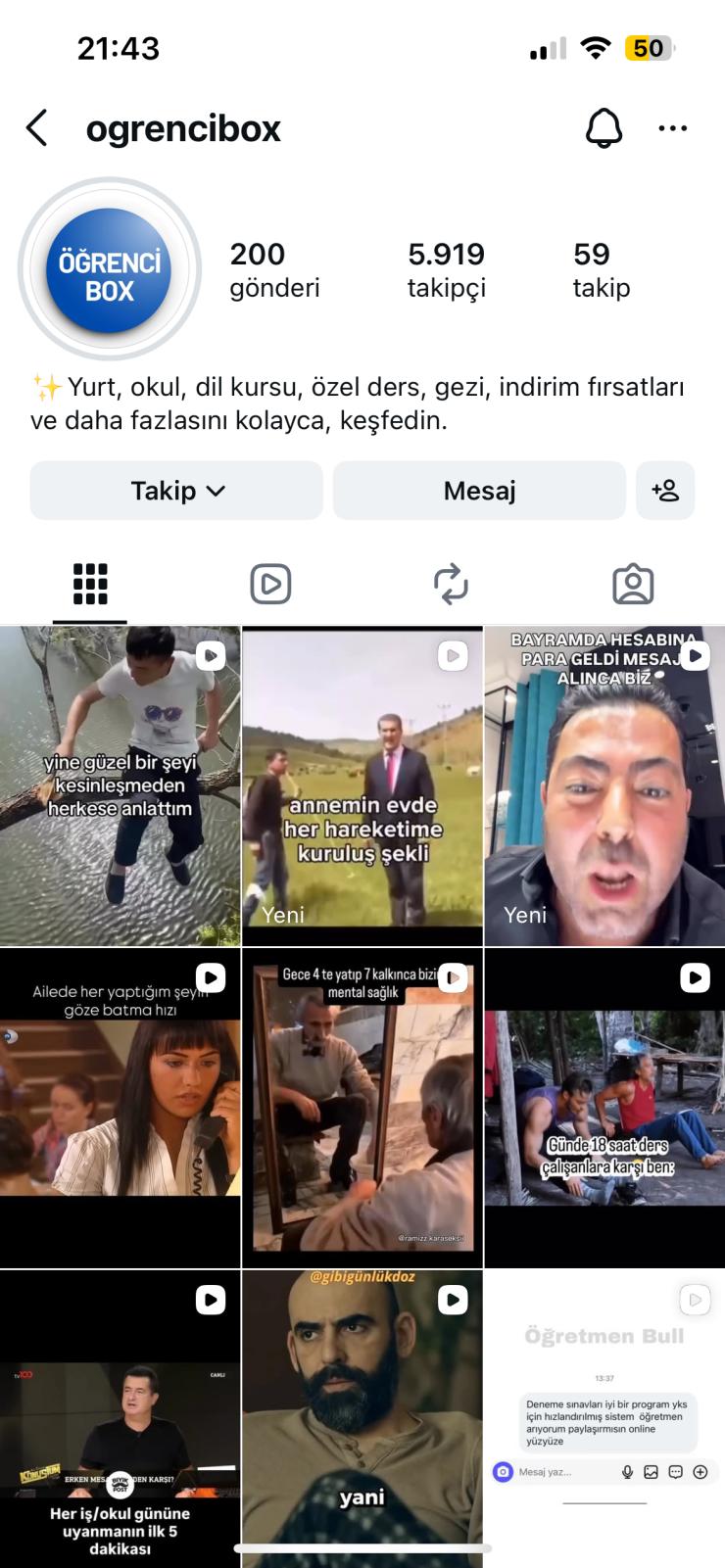Viewport: 725px width, 1568px height.
Task: Open the 5.919 takipçi followers list
Action: coord(446,269)
